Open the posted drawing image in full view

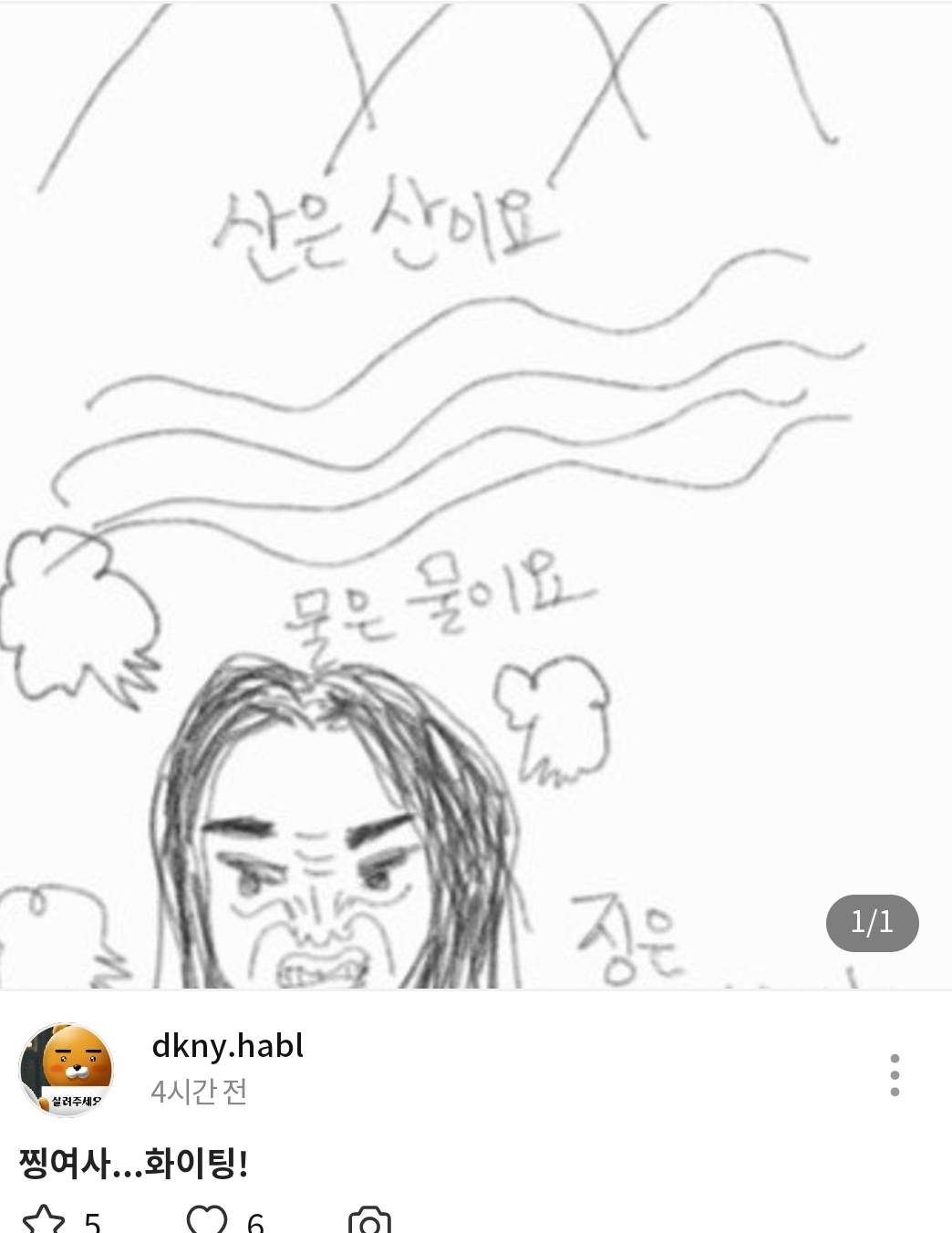474,492
